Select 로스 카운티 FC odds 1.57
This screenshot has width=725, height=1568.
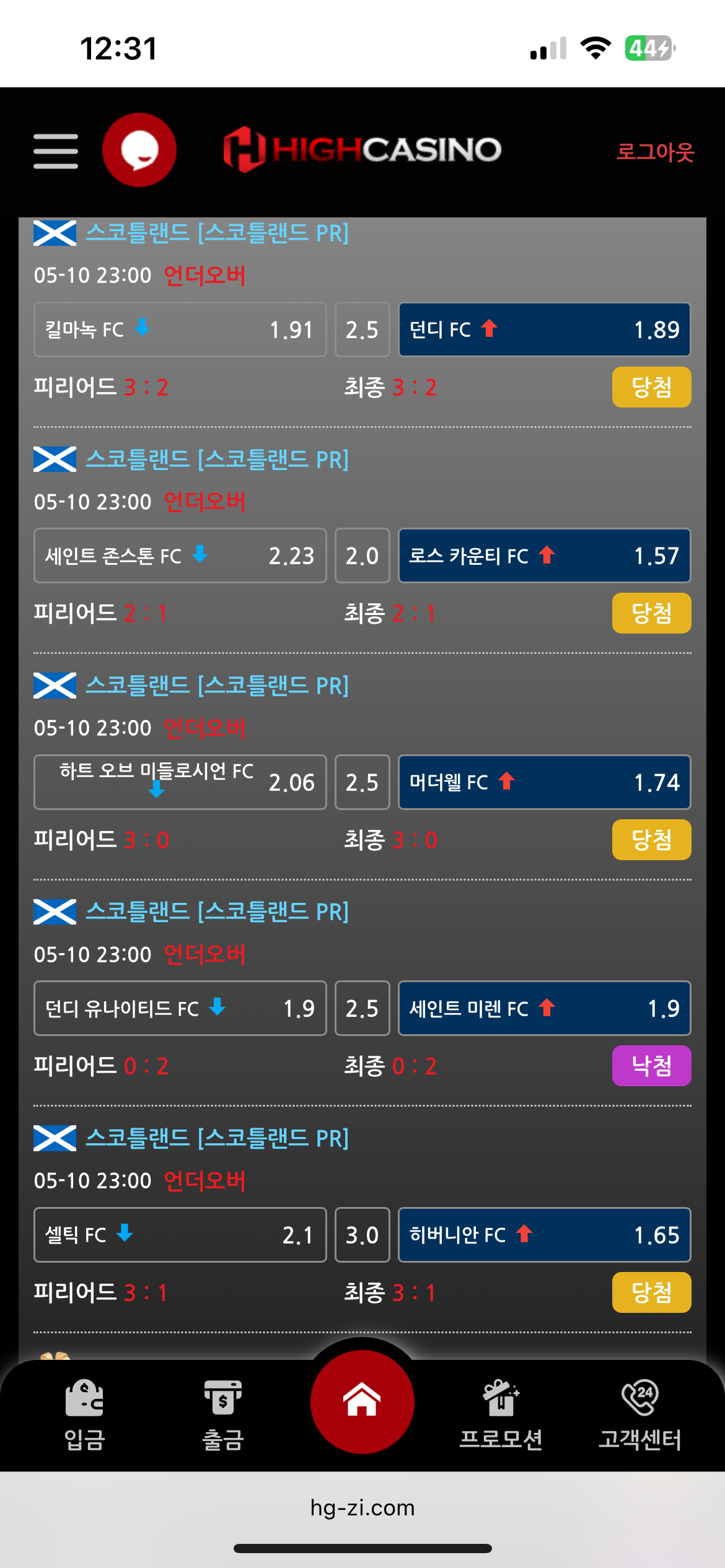(x=544, y=555)
